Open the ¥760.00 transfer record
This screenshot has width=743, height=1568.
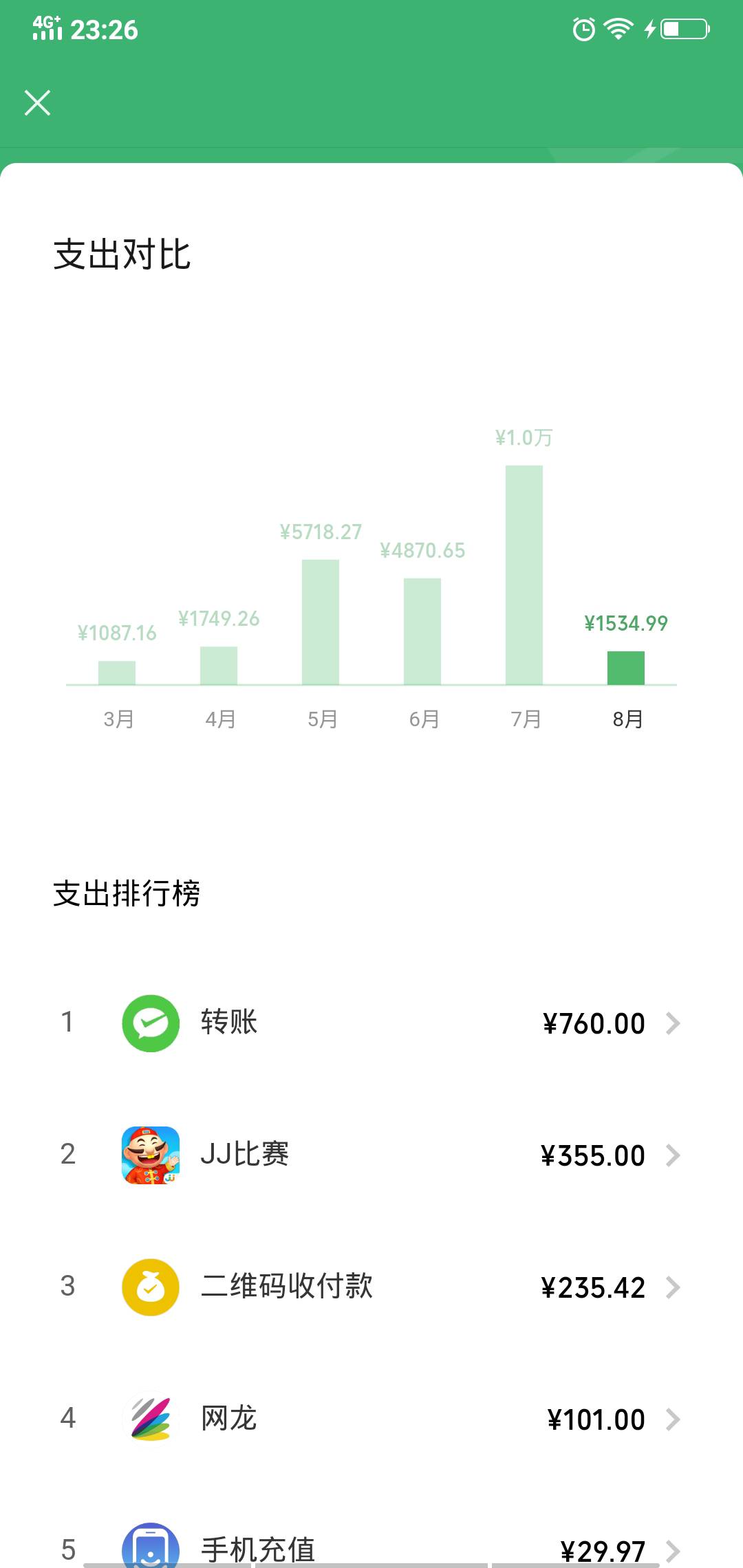[x=593, y=1023]
